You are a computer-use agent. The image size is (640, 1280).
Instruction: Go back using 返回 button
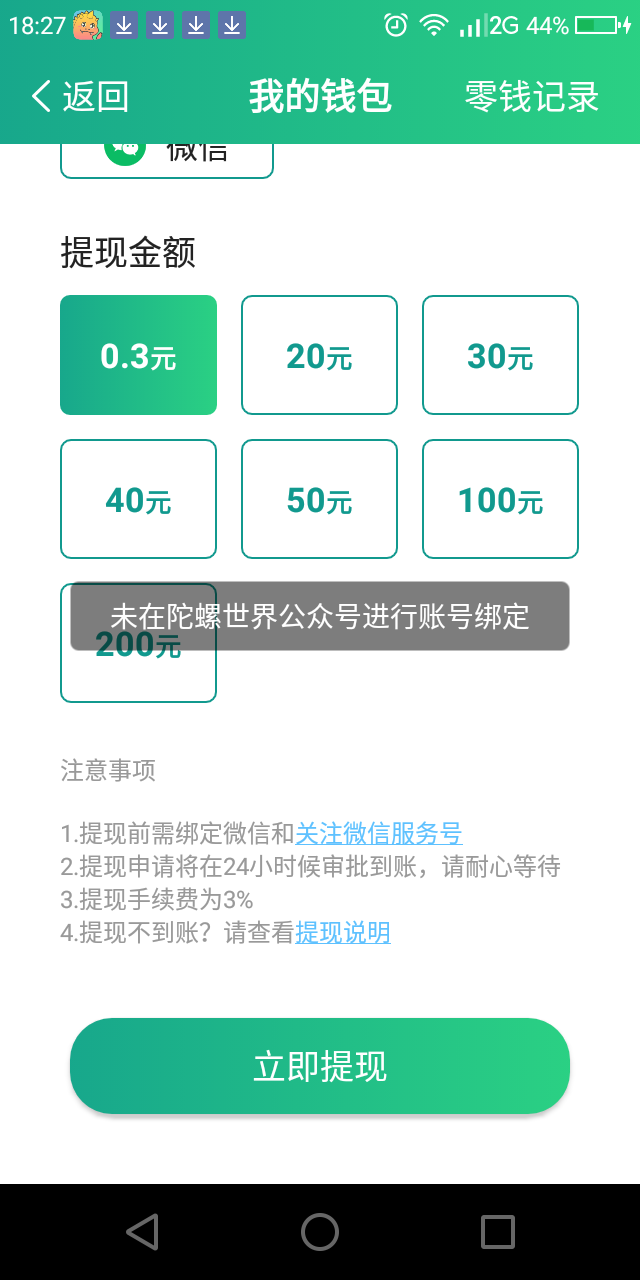pos(80,97)
